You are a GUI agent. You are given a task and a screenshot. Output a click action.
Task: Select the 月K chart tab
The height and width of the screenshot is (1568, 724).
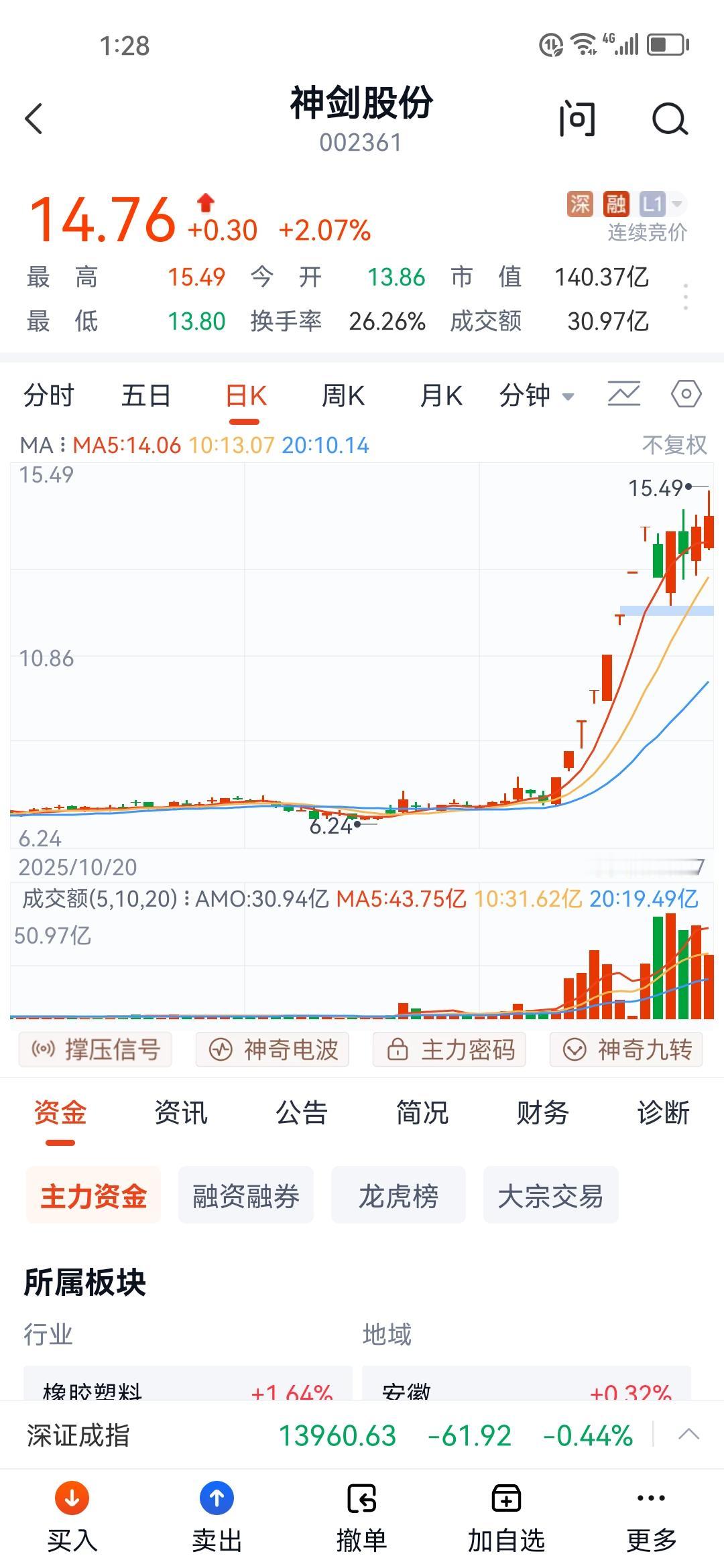pyautogui.click(x=440, y=395)
